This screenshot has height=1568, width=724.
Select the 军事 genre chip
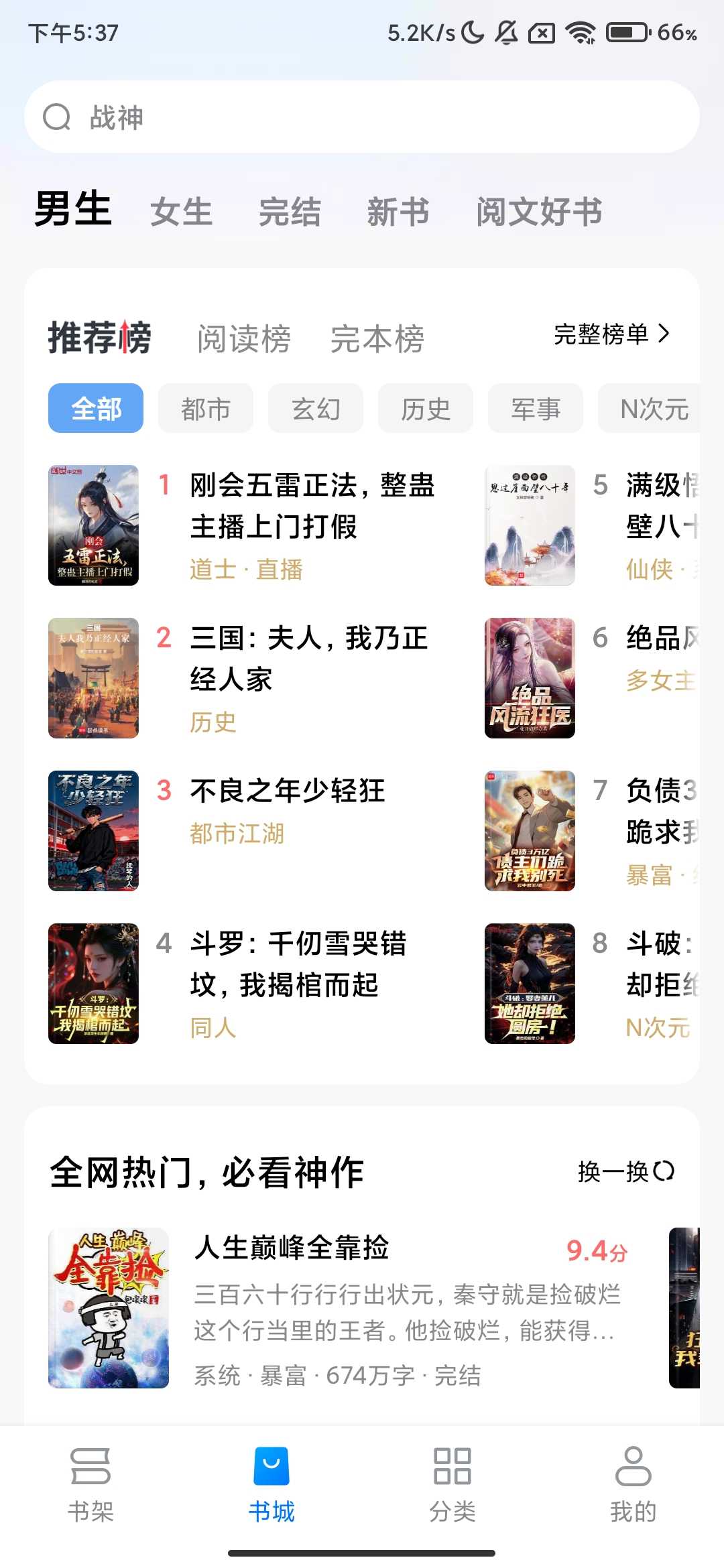tap(535, 408)
